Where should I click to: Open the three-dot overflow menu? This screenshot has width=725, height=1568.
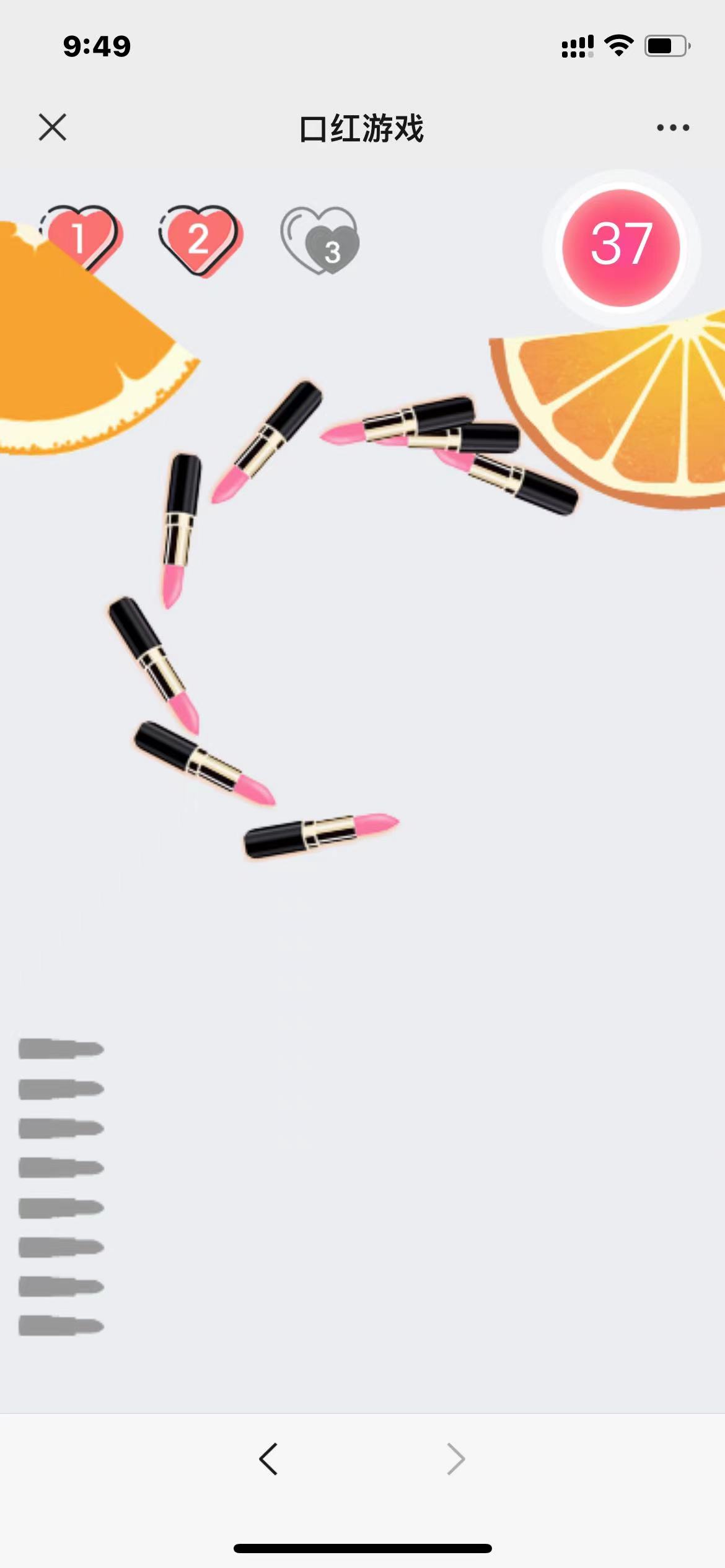(673, 128)
